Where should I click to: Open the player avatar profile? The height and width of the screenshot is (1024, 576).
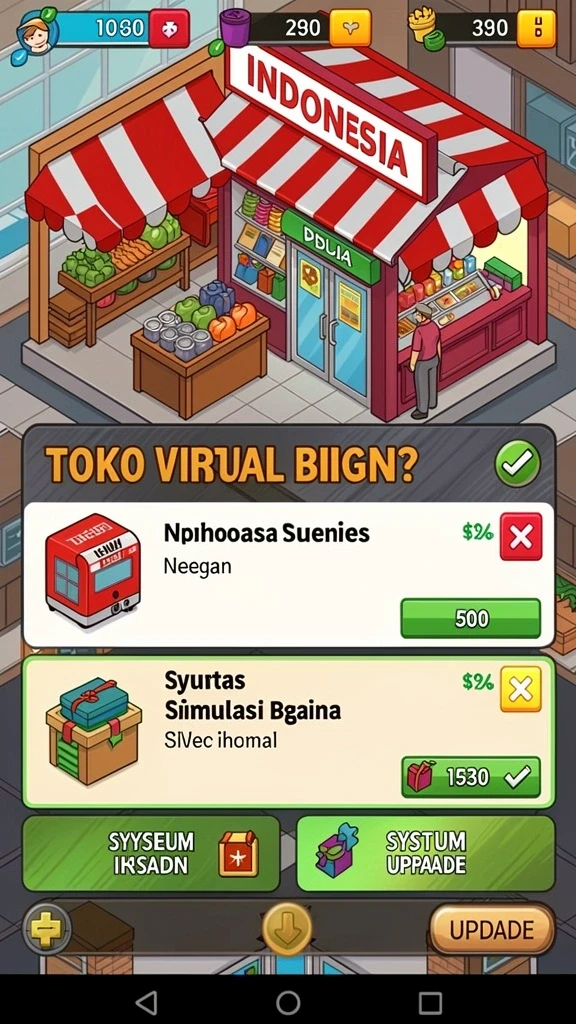(35, 33)
